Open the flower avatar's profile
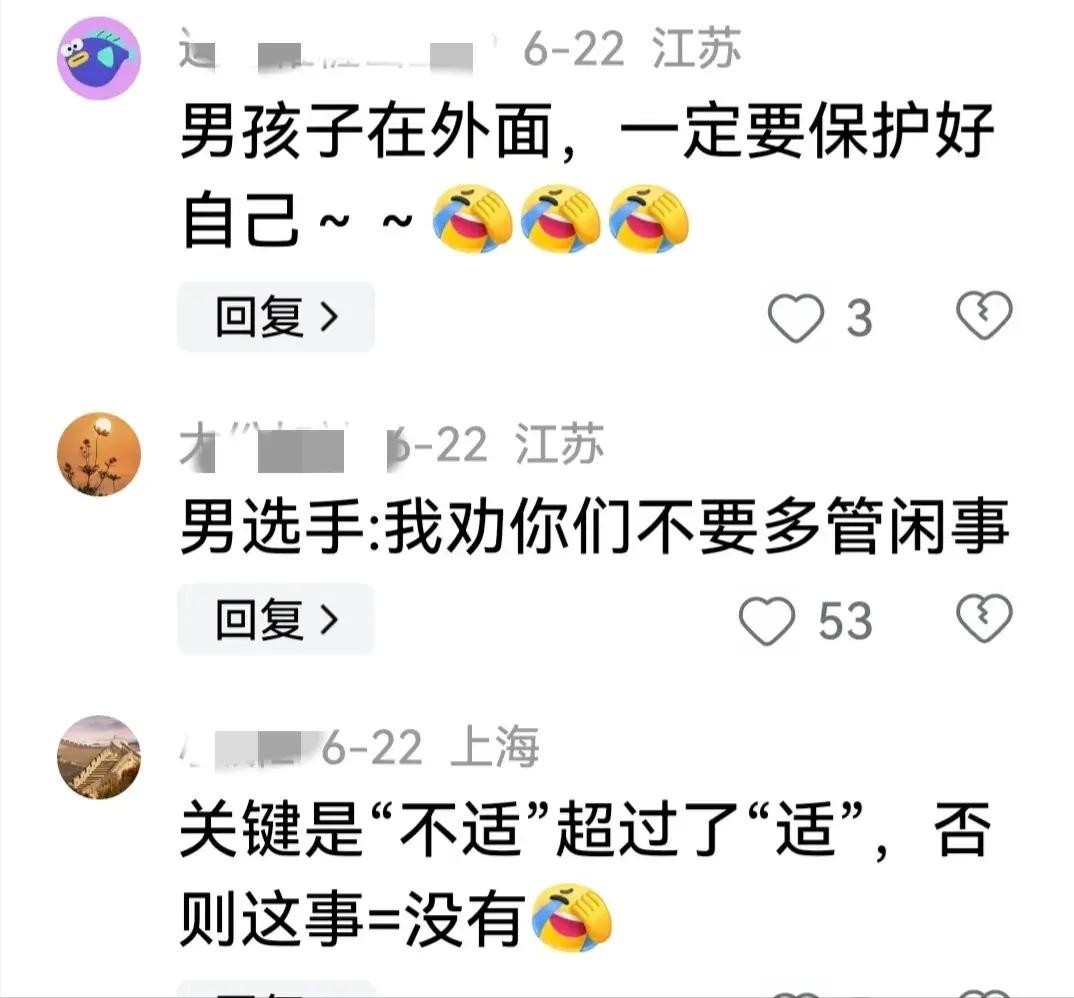The height and width of the screenshot is (998, 1074). pyautogui.click(x=98, y=454)
